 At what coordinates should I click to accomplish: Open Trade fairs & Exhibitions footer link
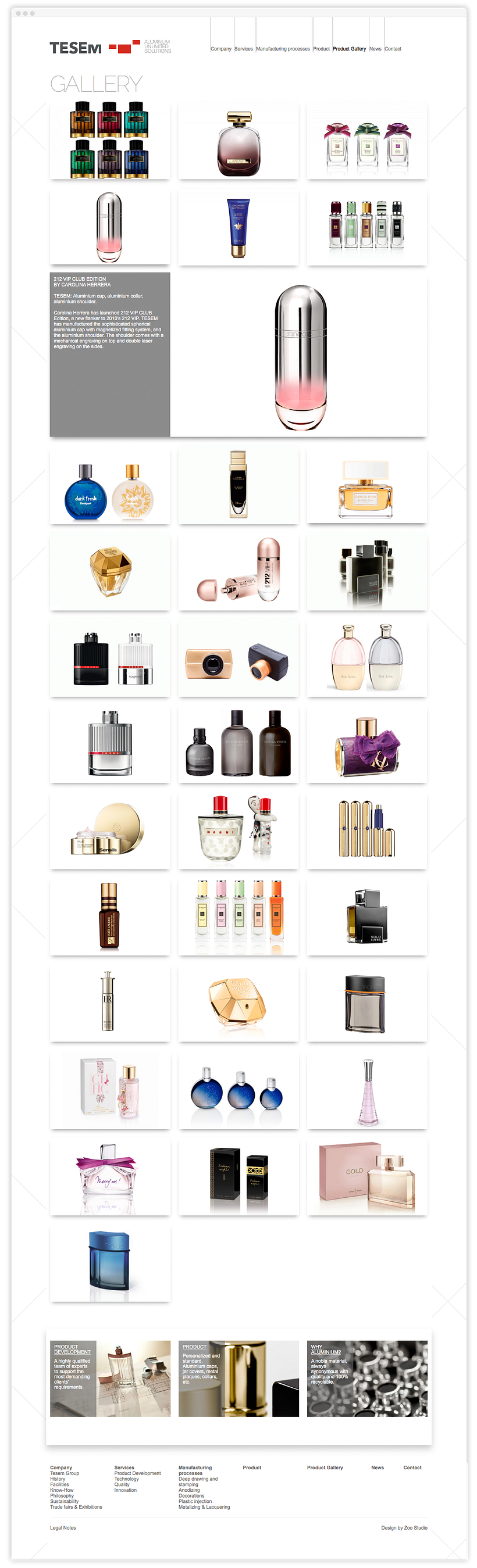(76, 1507)
